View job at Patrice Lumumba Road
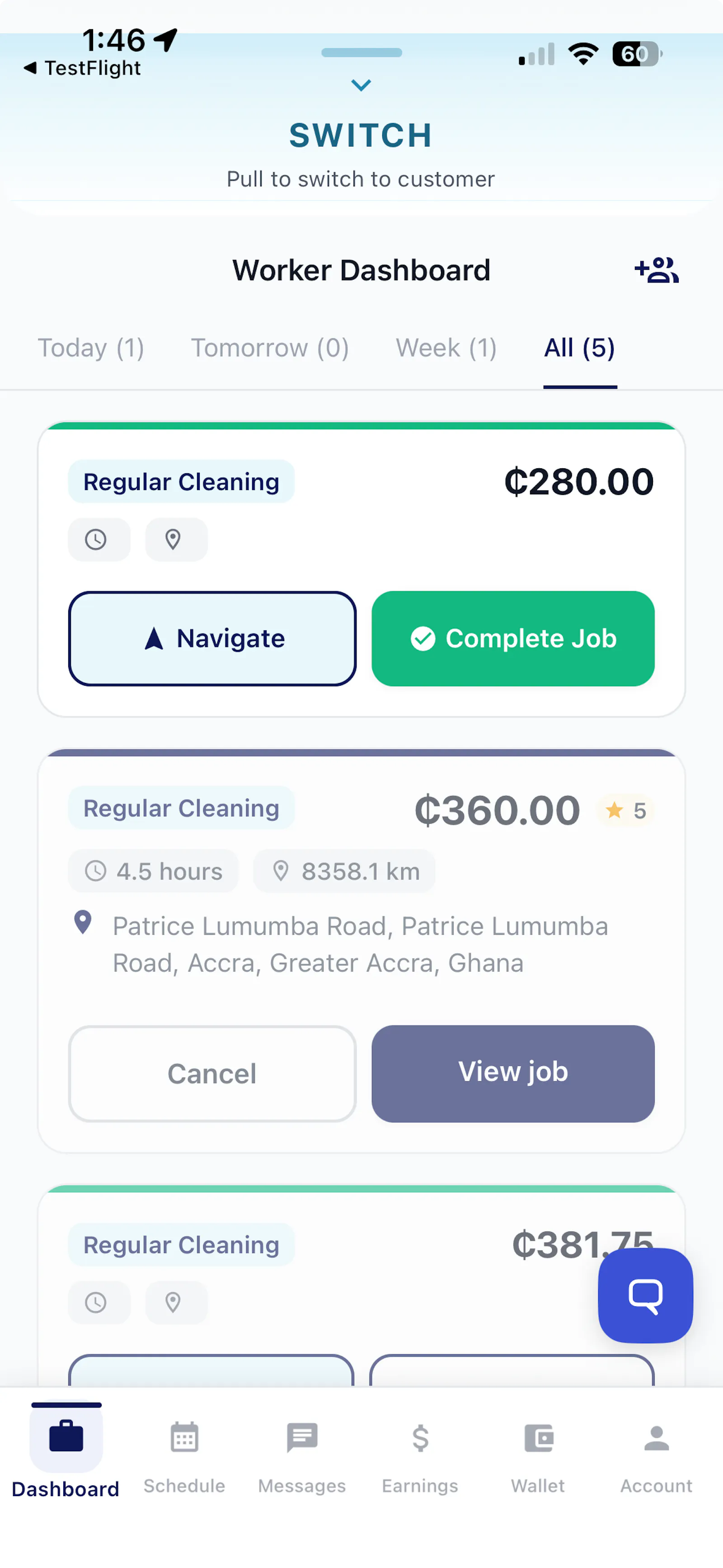Image resolution: width=723 pixels, height=1568 pixels. pyautogui.click(x=513, y=1073)
